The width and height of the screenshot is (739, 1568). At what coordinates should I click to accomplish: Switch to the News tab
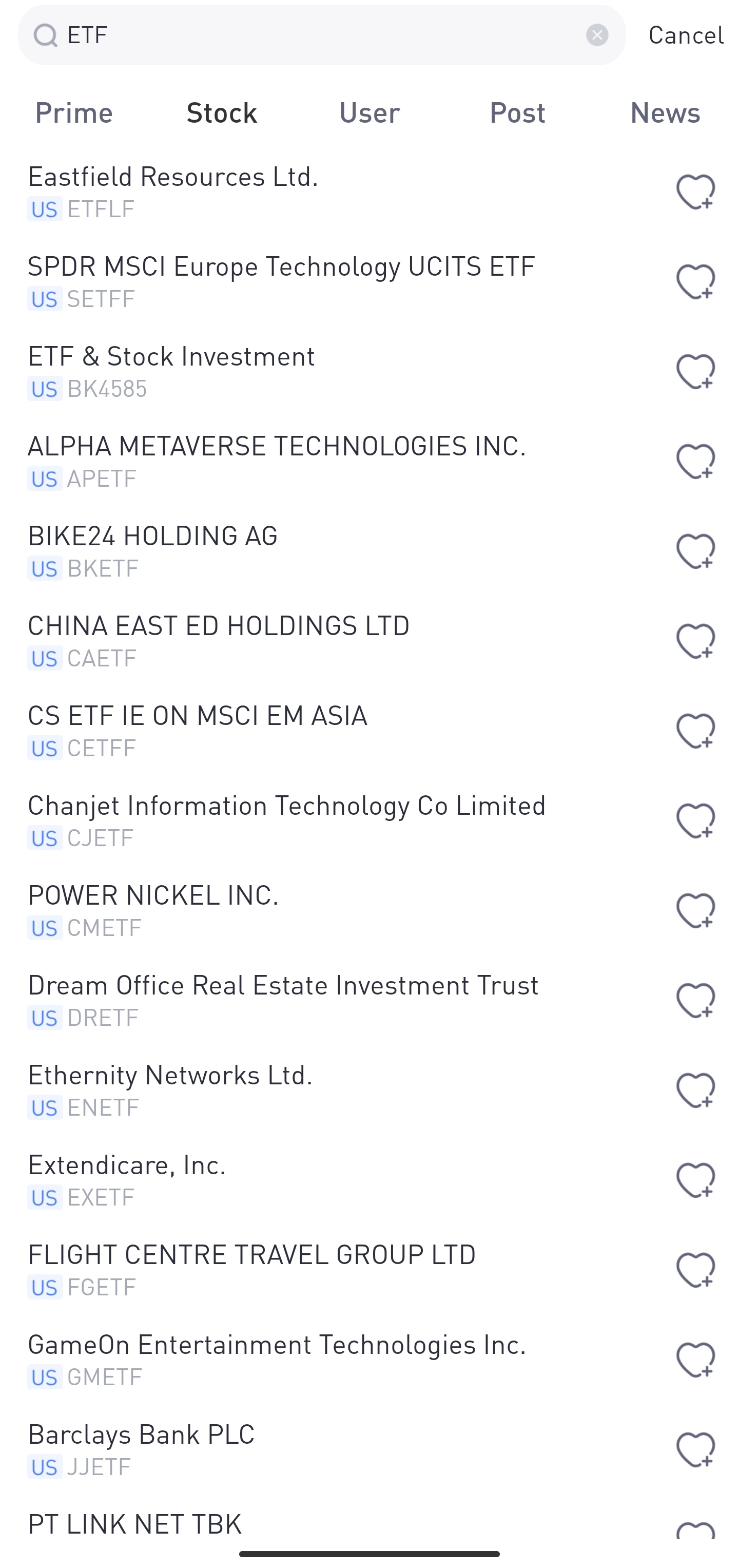point(665,113)
